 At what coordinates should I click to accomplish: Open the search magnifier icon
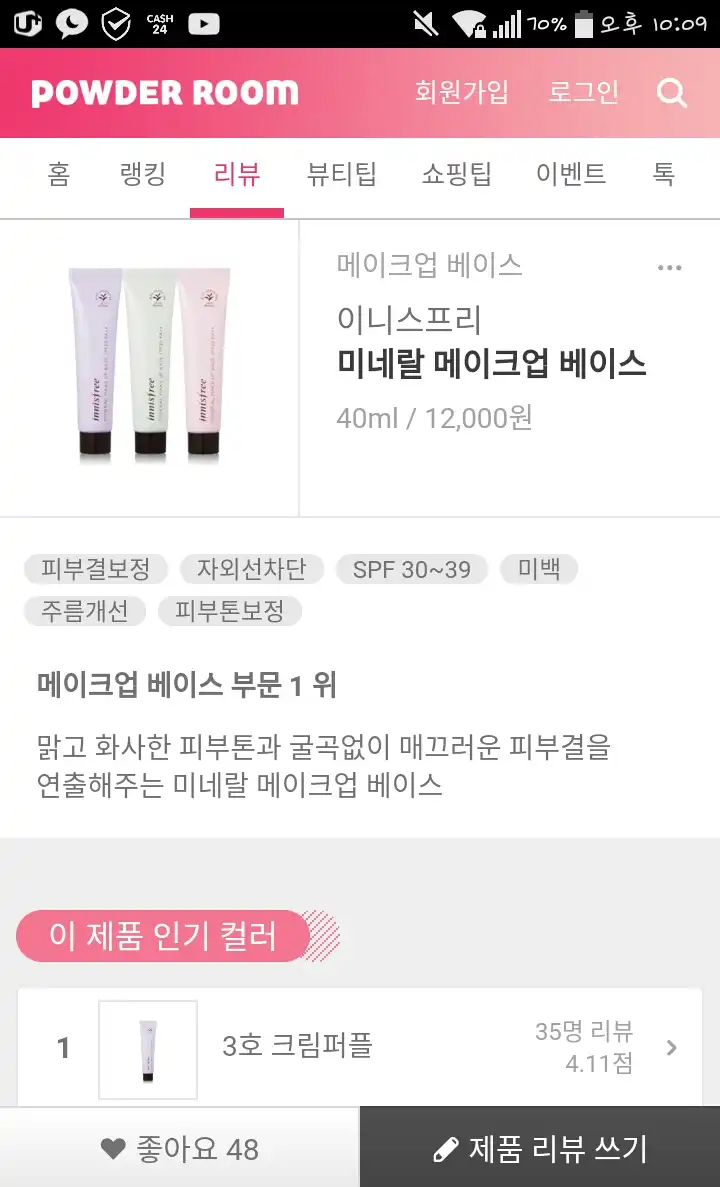pos(672,93)
